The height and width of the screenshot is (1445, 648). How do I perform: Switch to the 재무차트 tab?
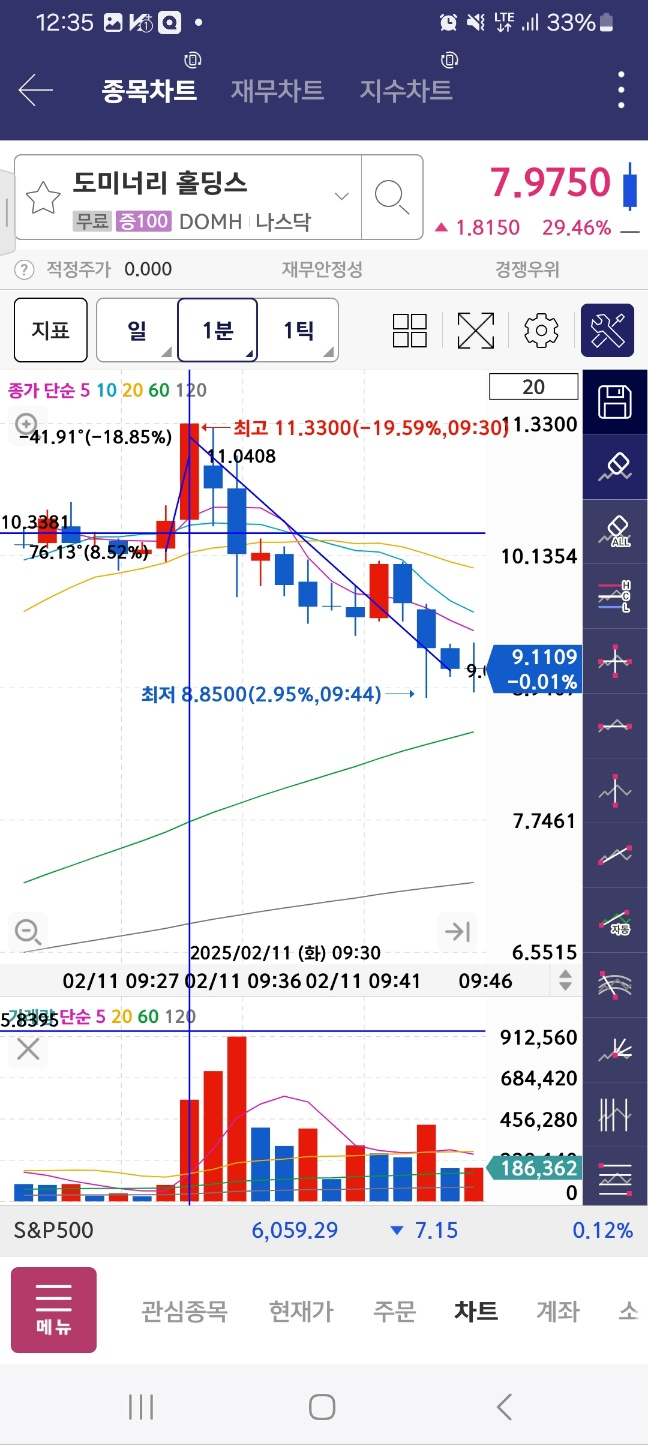click(x=277, y=91)
